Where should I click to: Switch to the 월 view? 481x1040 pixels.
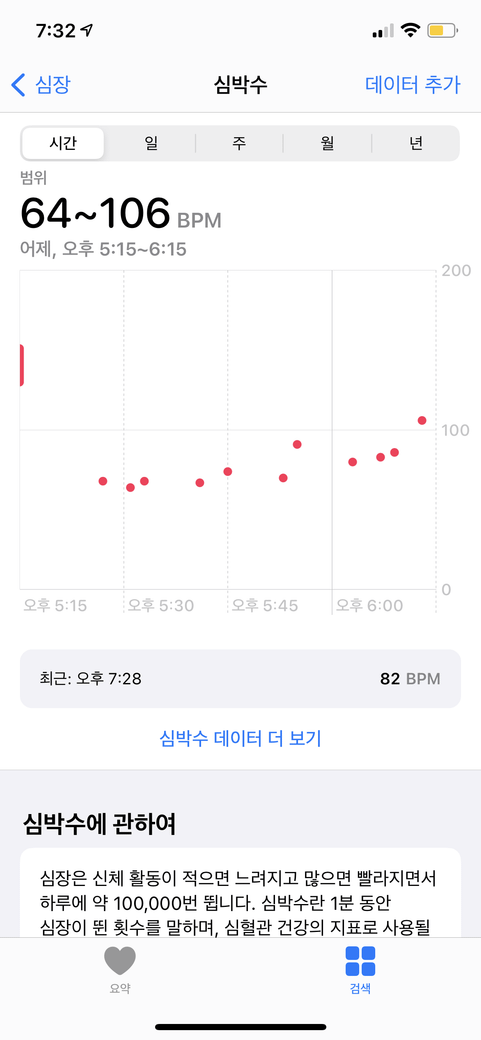pos(327,143)
